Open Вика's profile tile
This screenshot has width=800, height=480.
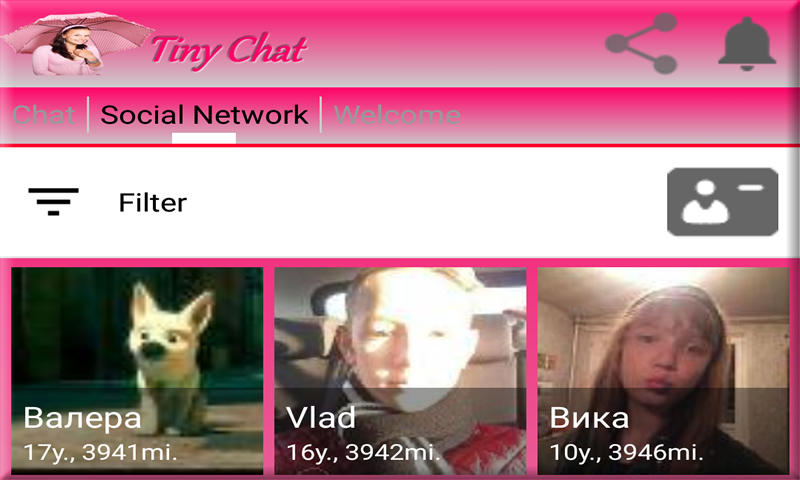point(663,370)
